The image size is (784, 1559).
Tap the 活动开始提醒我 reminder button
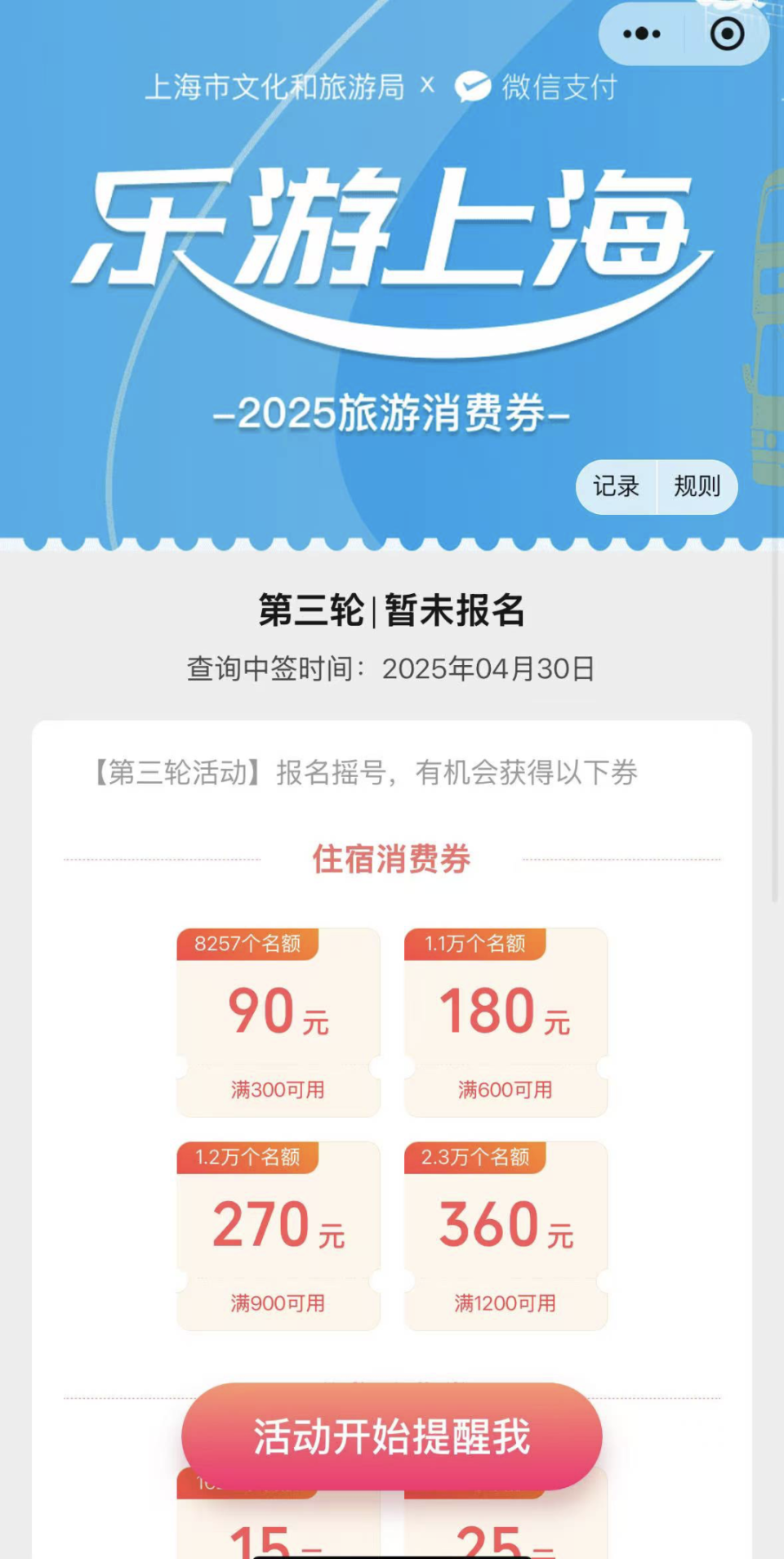pos(392,1436)
